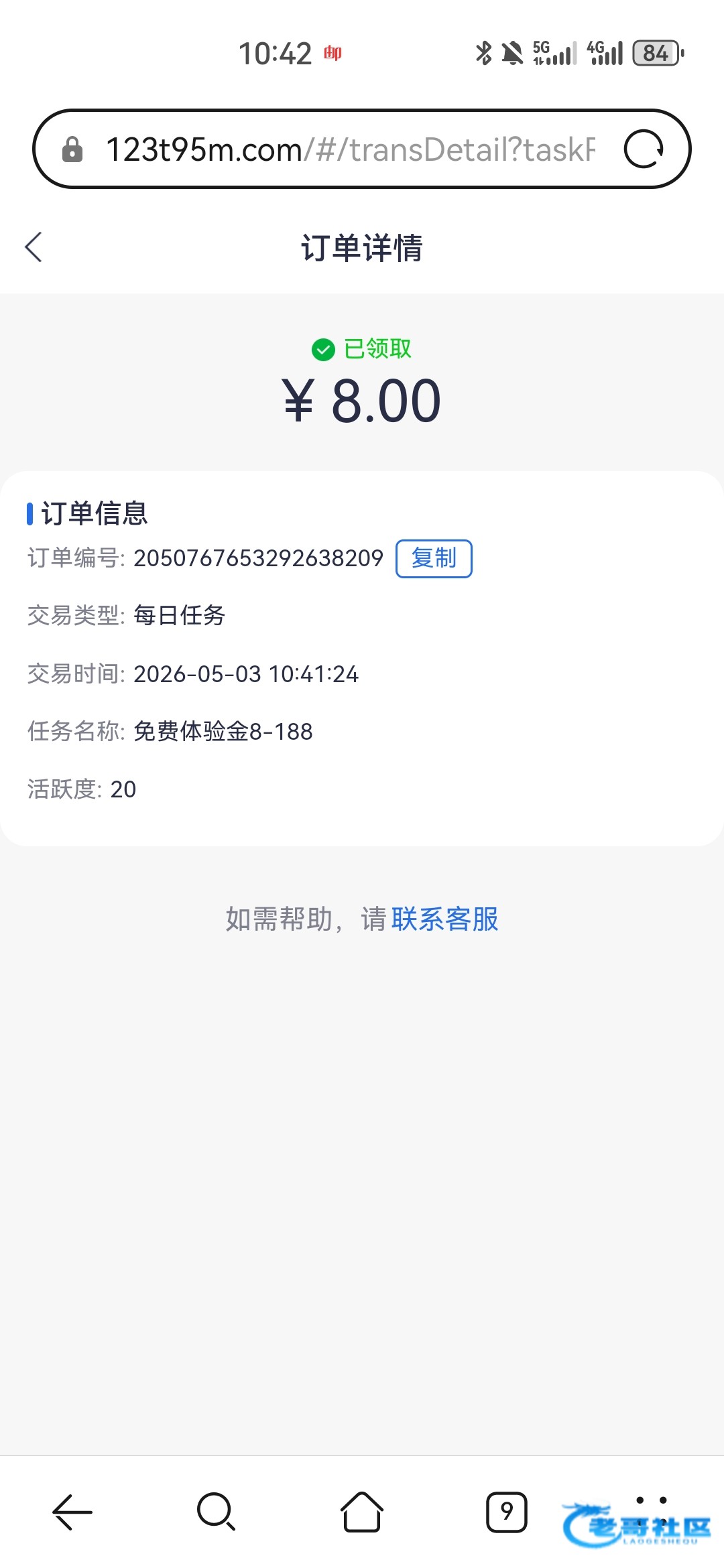Reload the page with the refresh icon
The height and width of the screenshot is (1568, 724).
coord(644,149)
